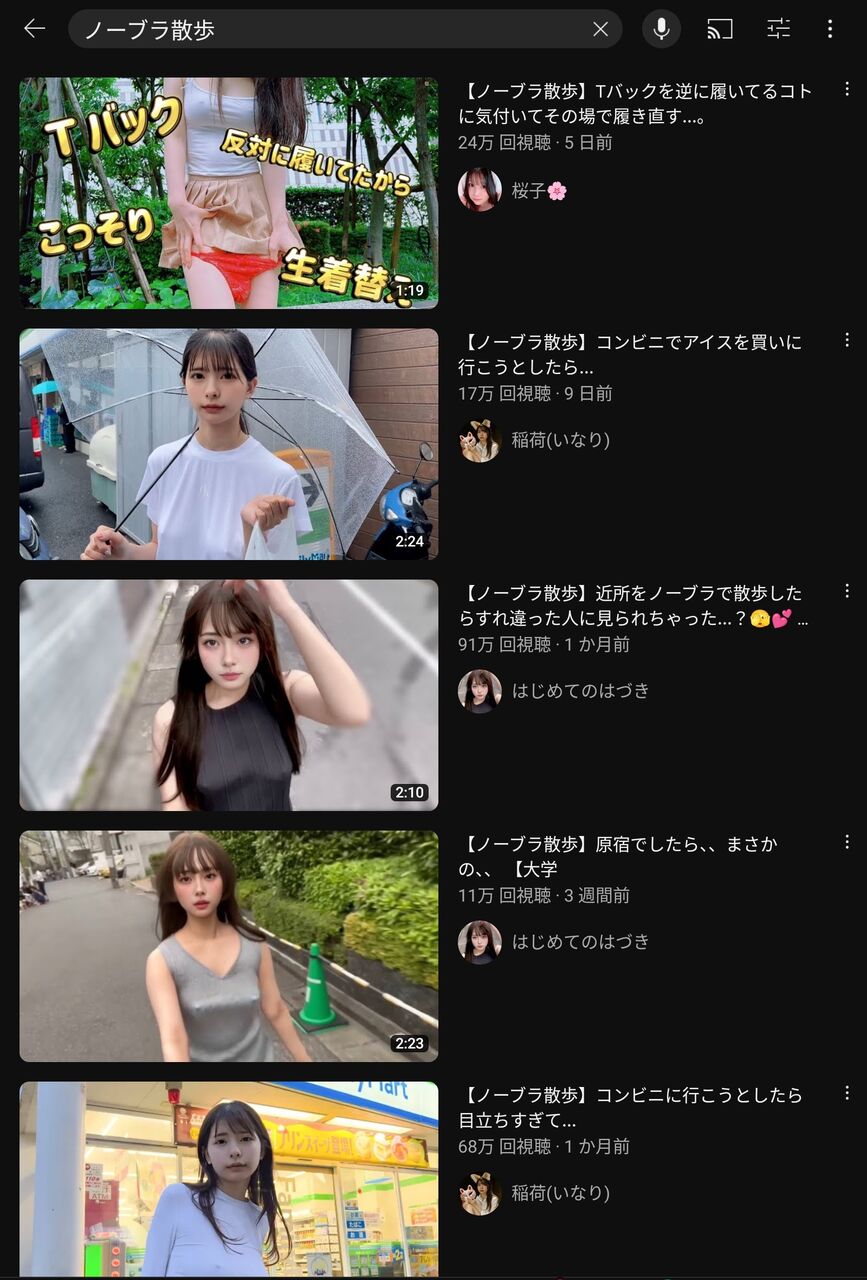Open options for the 68万 回視聴 video
The width and height of the screenshot is (867, 1280).
coord(846,1094)
